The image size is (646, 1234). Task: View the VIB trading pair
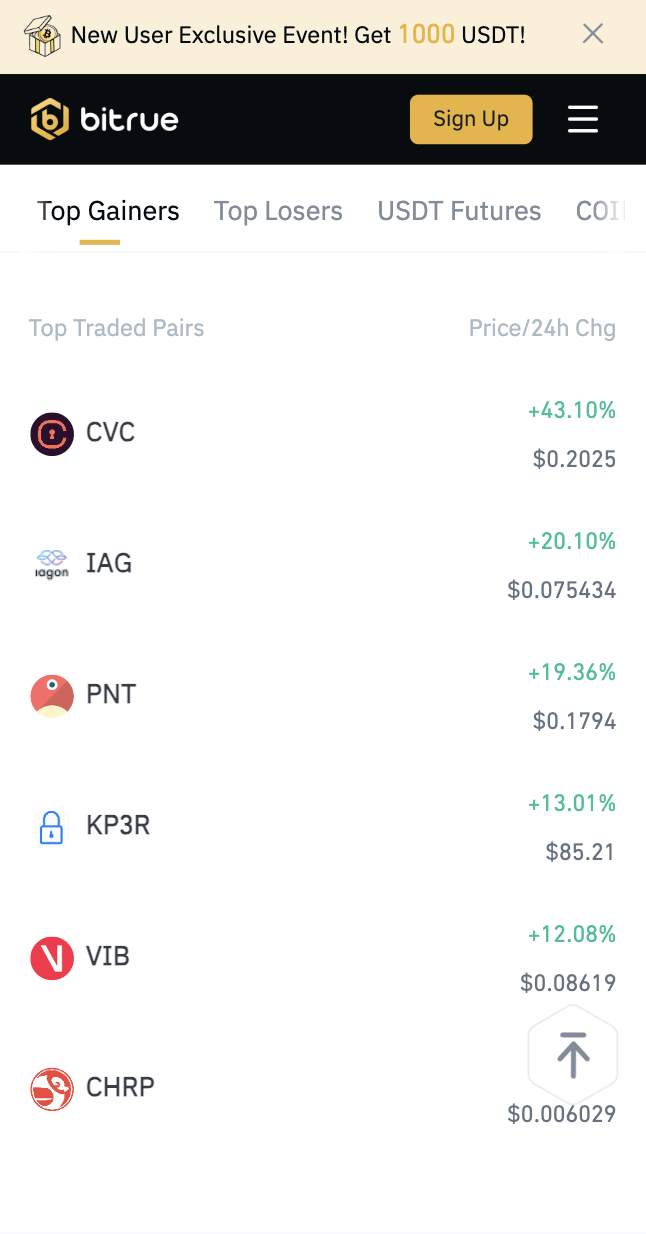(107, 957)
